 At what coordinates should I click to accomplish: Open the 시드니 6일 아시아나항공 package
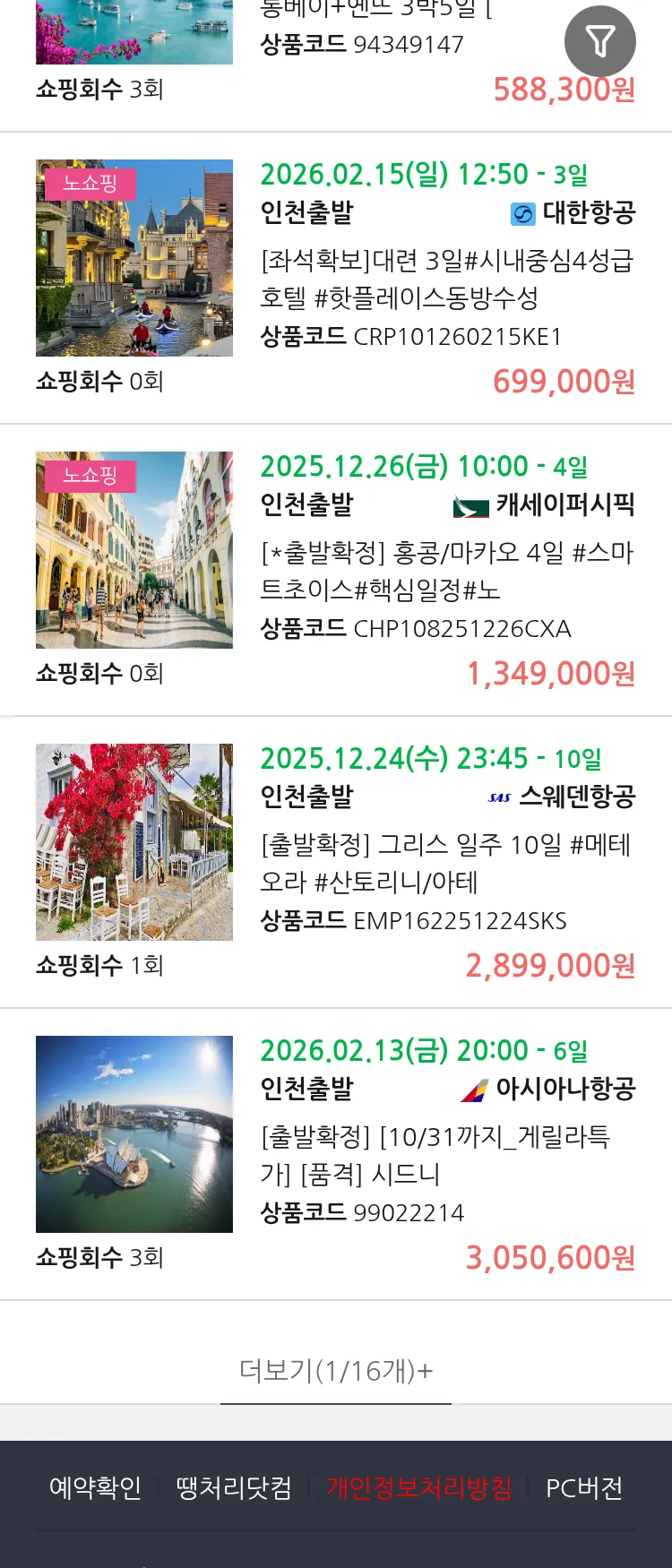(446, 1154)
